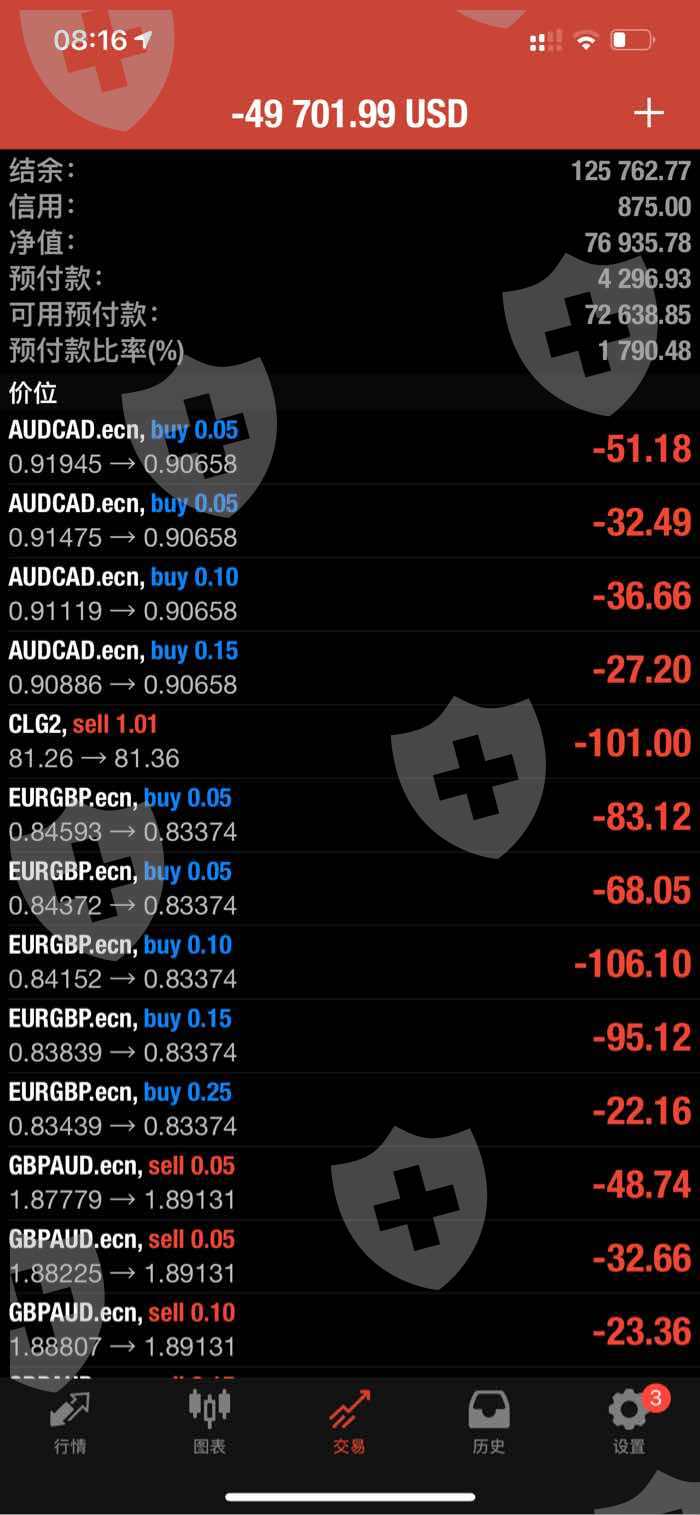The width and height of the screenshot is (700, 1515).
Task: Open the EURGBP buy 0.15 position
Action: coord(350,1036)
